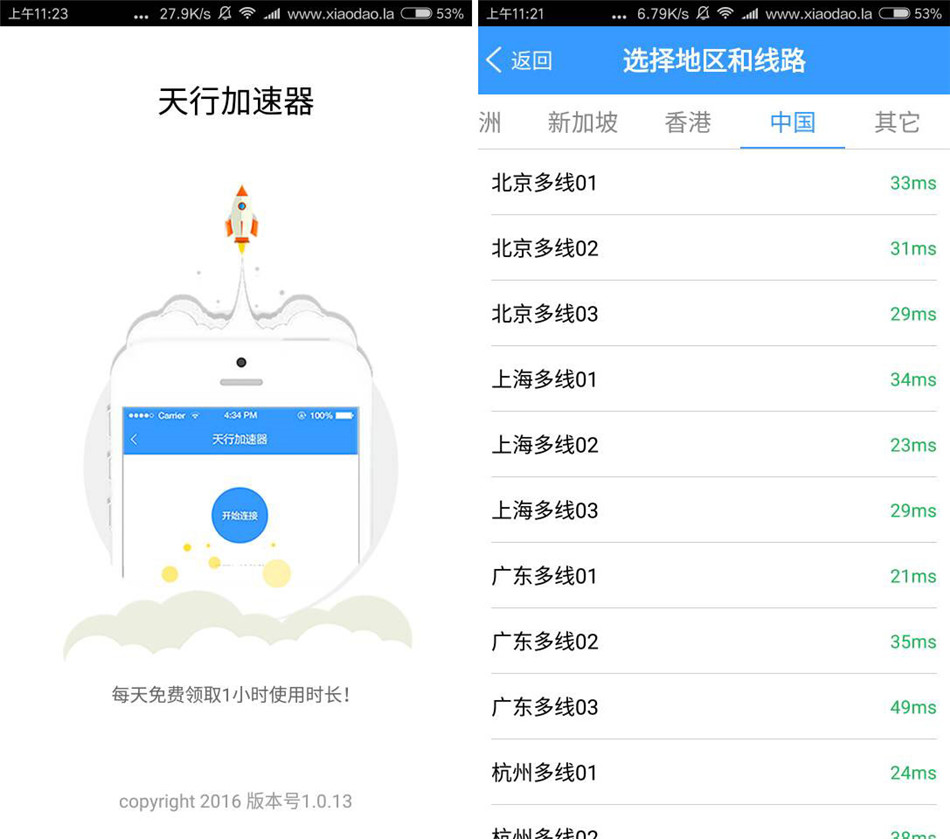Switch to the 香港 tab
Viewport: 950px width, 839px height.
[x=688, y=123]
